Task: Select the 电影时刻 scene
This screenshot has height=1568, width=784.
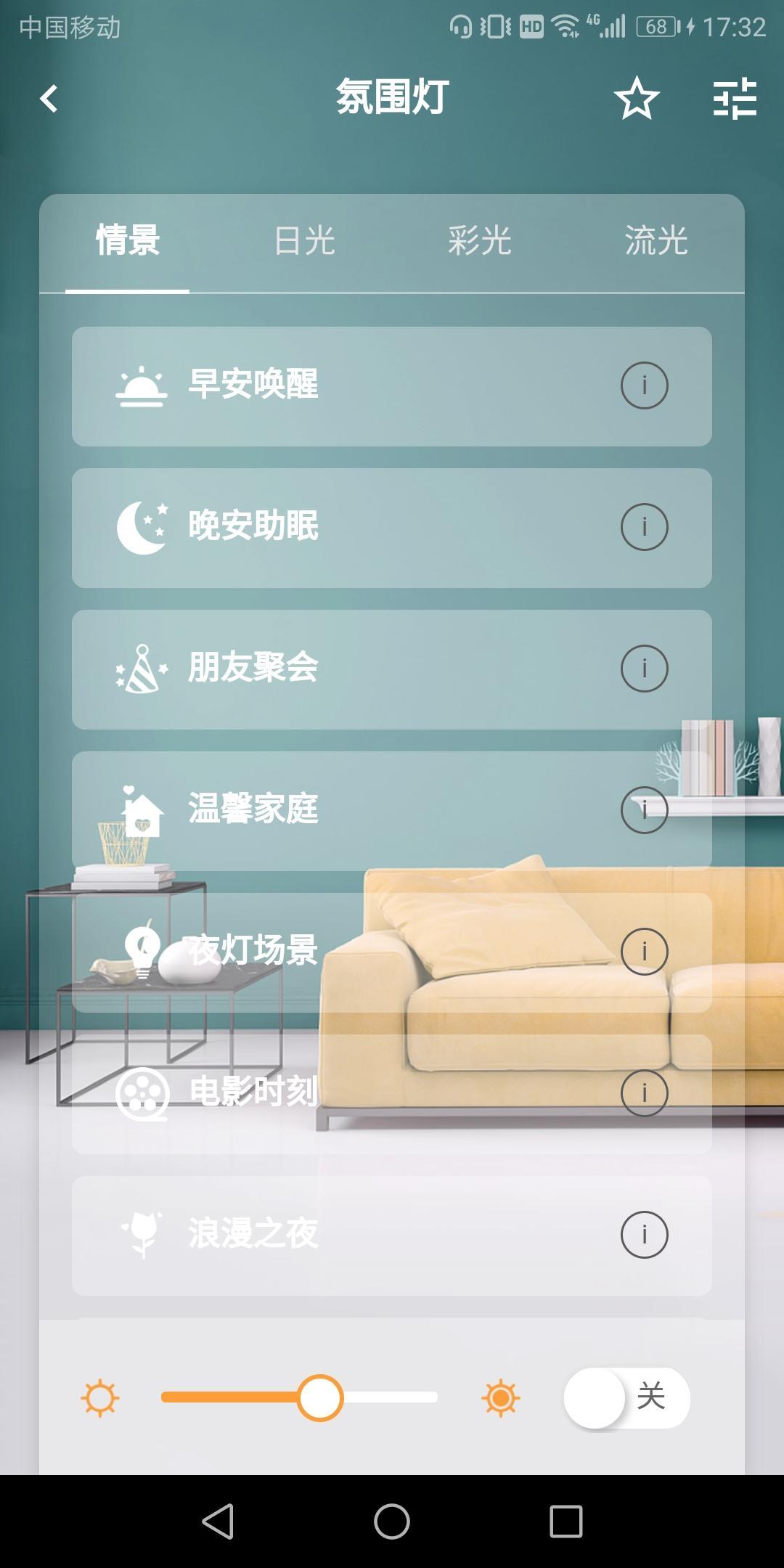Action: coord(327,1093)
